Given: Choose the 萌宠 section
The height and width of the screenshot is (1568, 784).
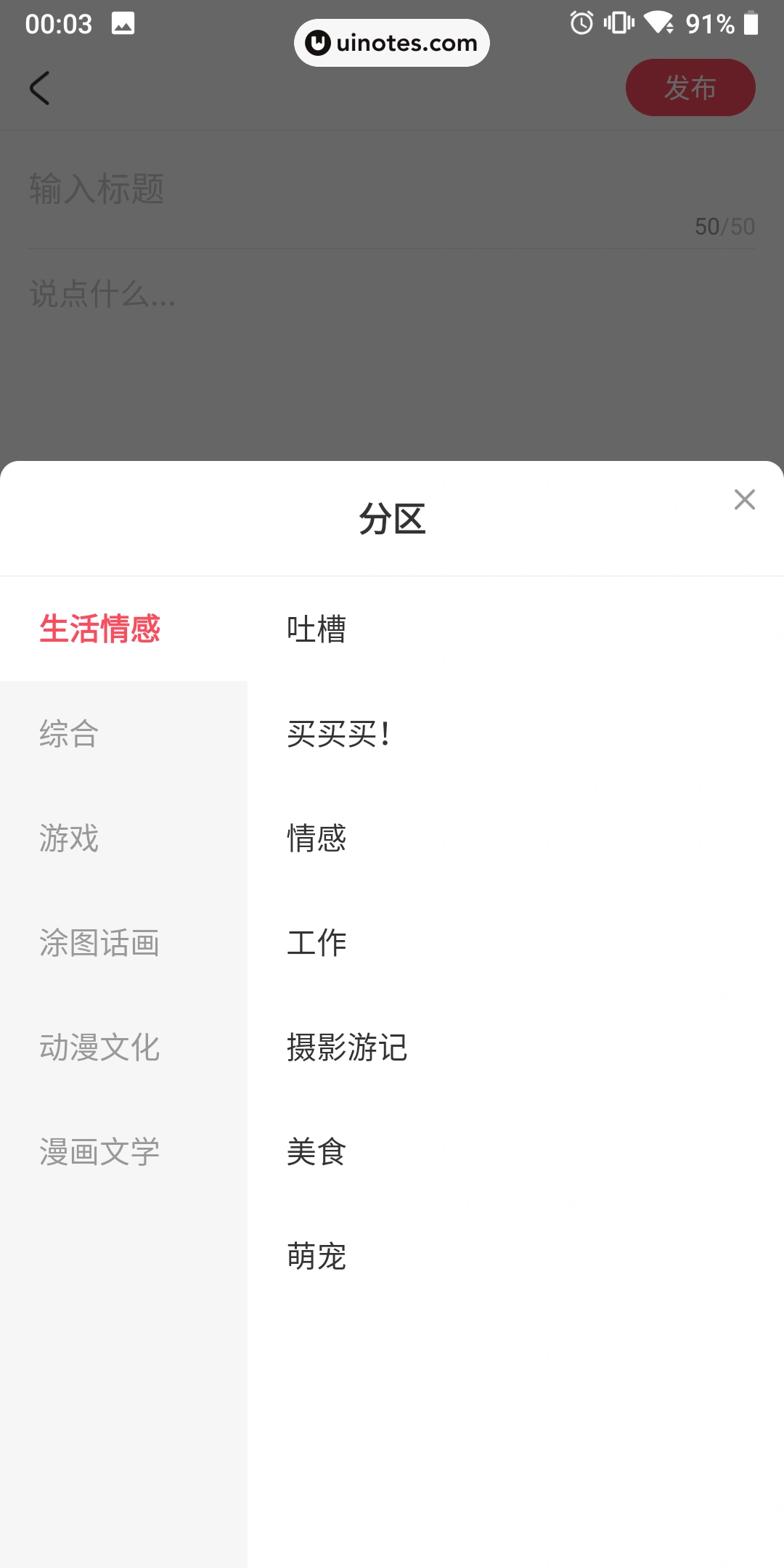Looking at the screenshot, I should (317, 1256).
